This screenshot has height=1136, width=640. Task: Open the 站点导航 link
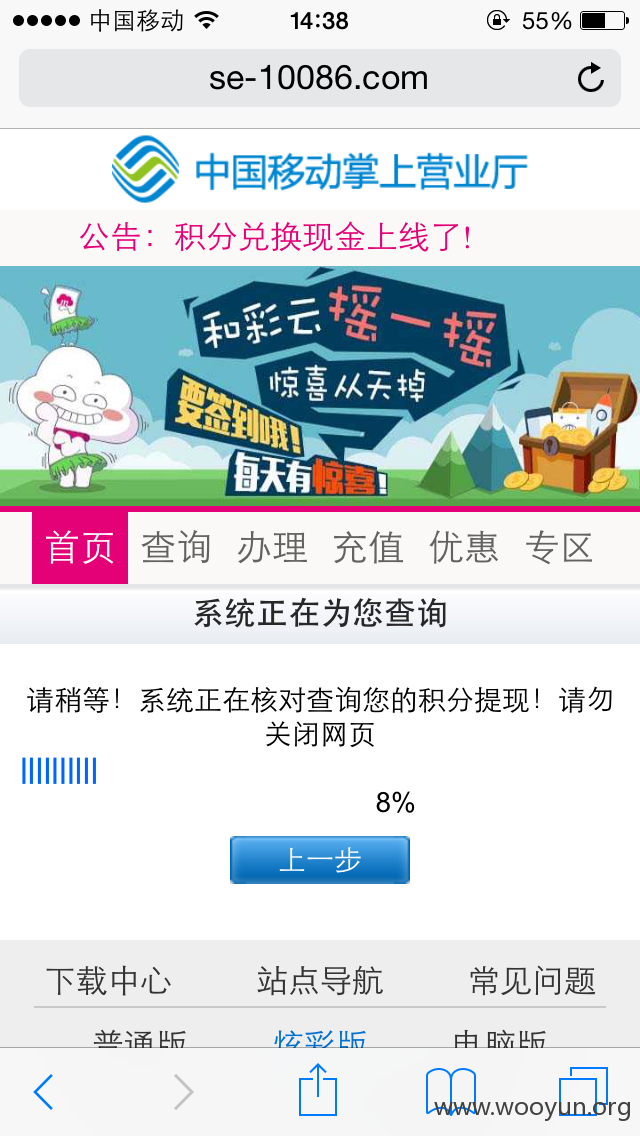point(320,982)
